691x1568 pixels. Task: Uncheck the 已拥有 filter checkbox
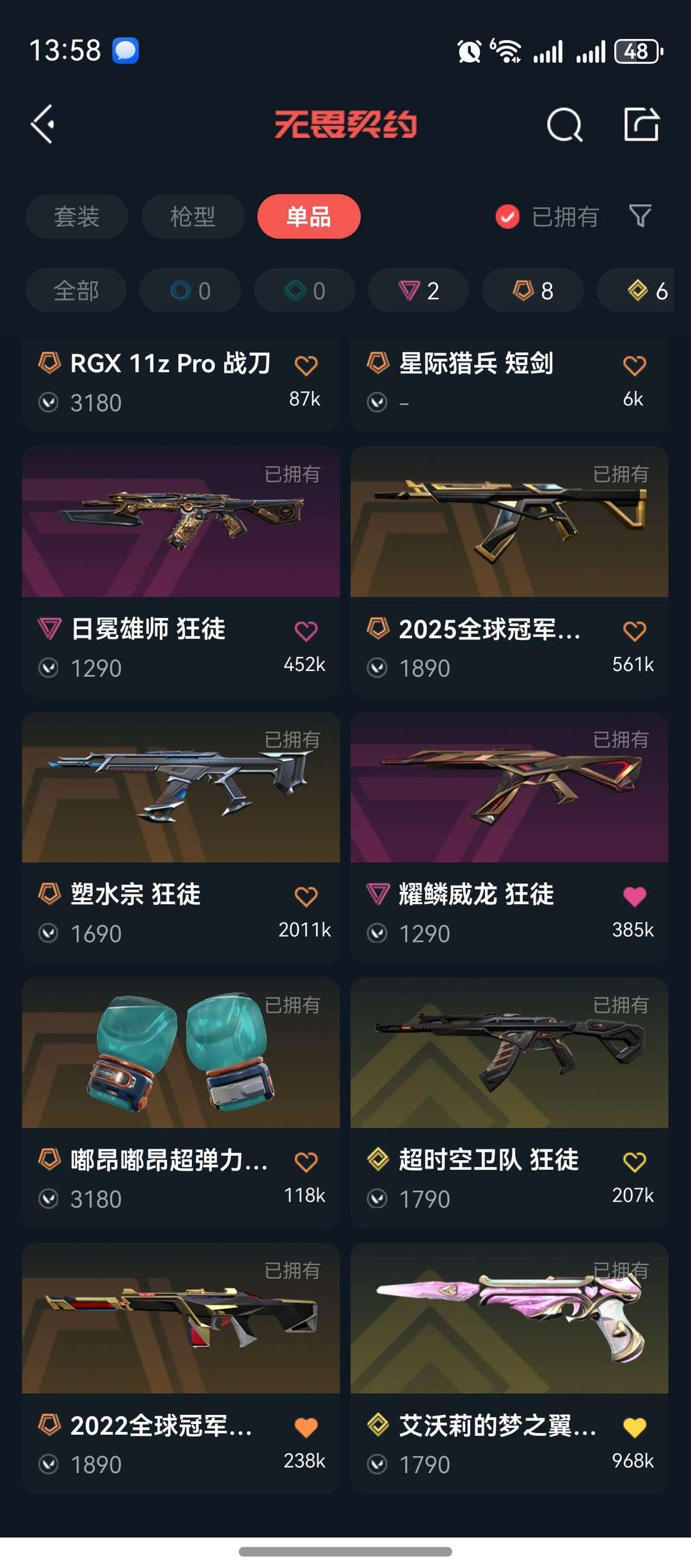pyautogui.click(x=507, y=216)
